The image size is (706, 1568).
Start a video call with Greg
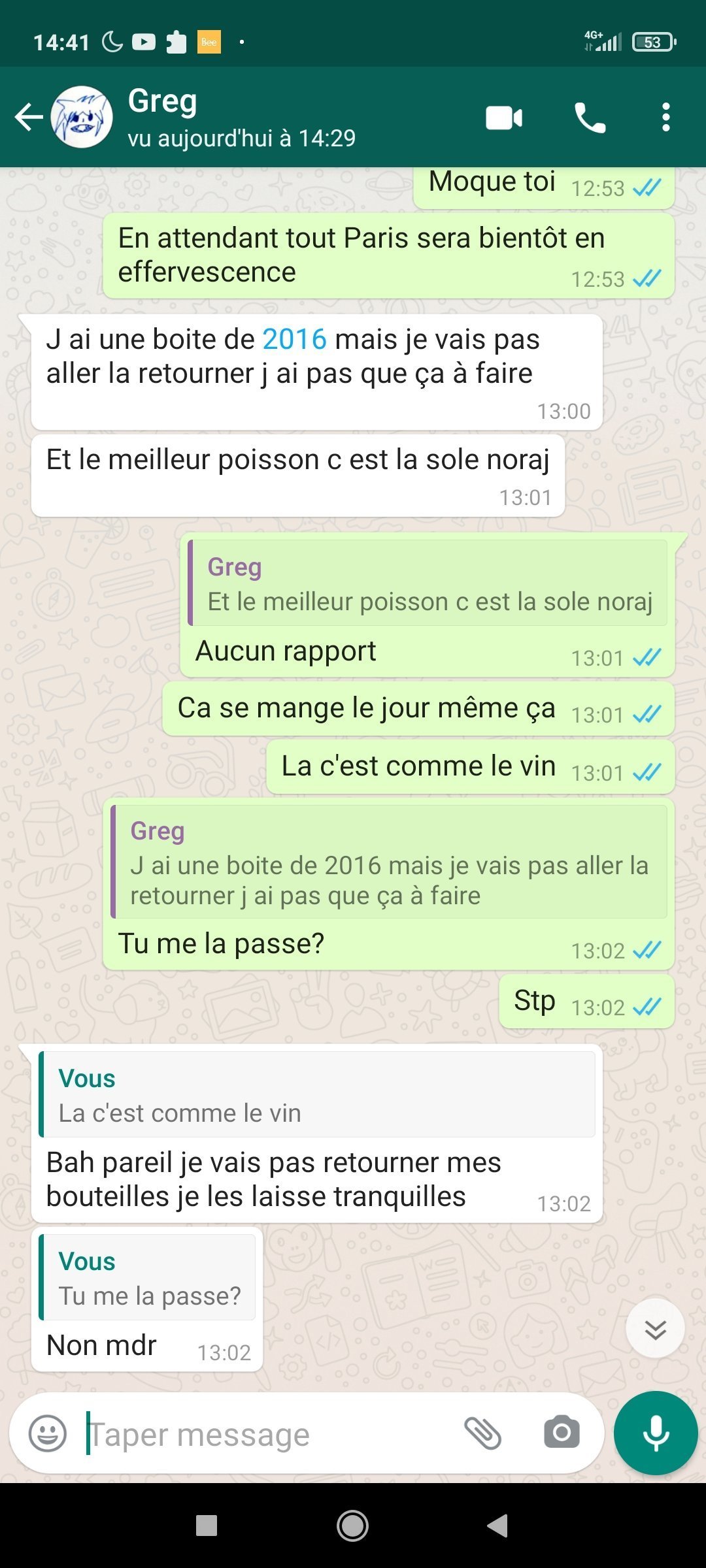click(503, 118)
